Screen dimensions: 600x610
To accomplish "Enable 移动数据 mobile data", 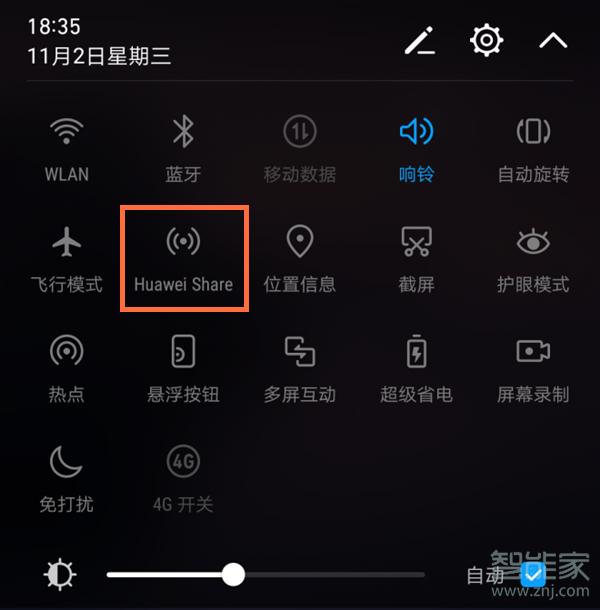I will 300,132.
